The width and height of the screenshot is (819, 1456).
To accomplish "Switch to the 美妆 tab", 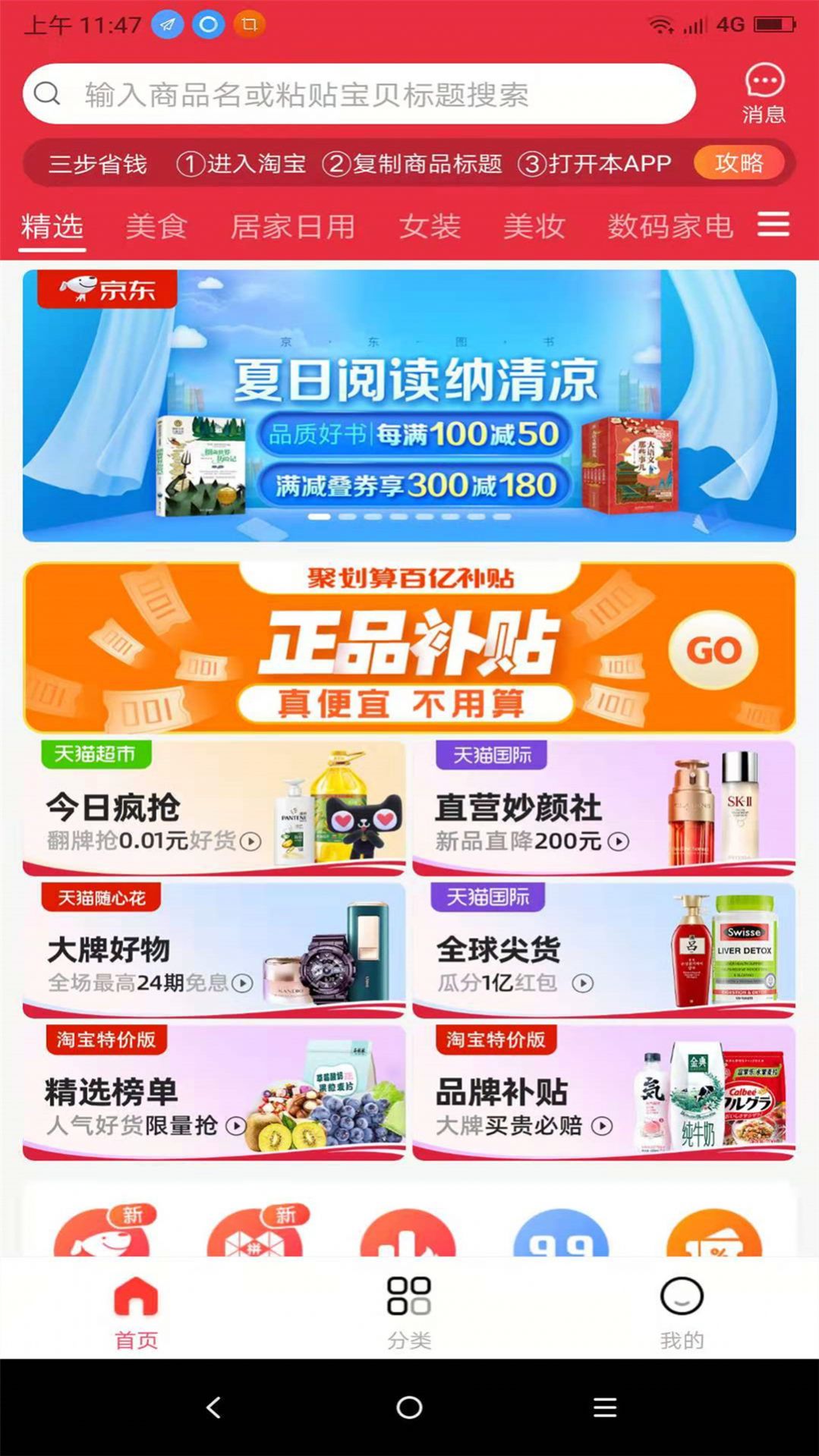I will 534,226.
